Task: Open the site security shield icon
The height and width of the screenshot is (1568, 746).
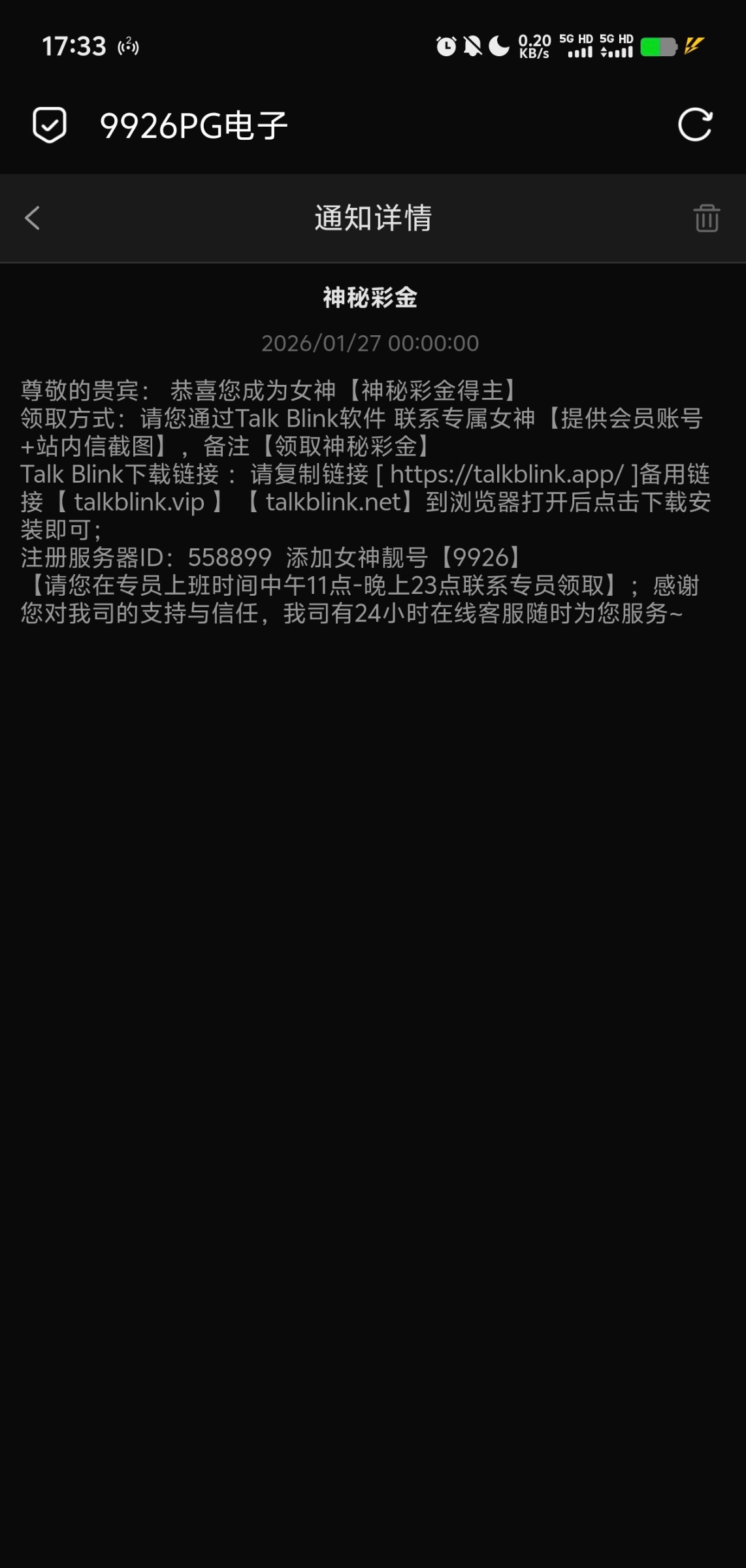Action: 50,125
